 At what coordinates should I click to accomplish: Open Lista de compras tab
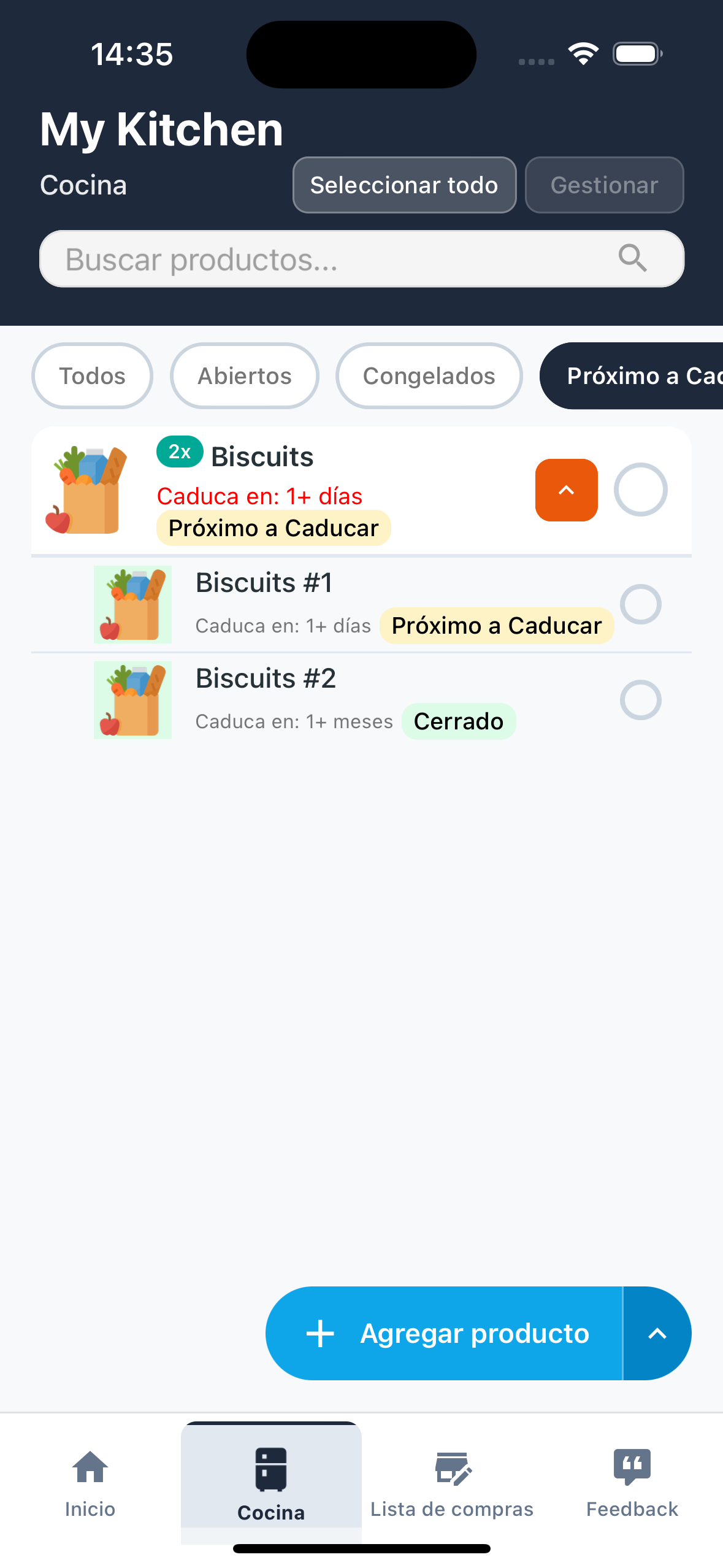point(452,1483)
